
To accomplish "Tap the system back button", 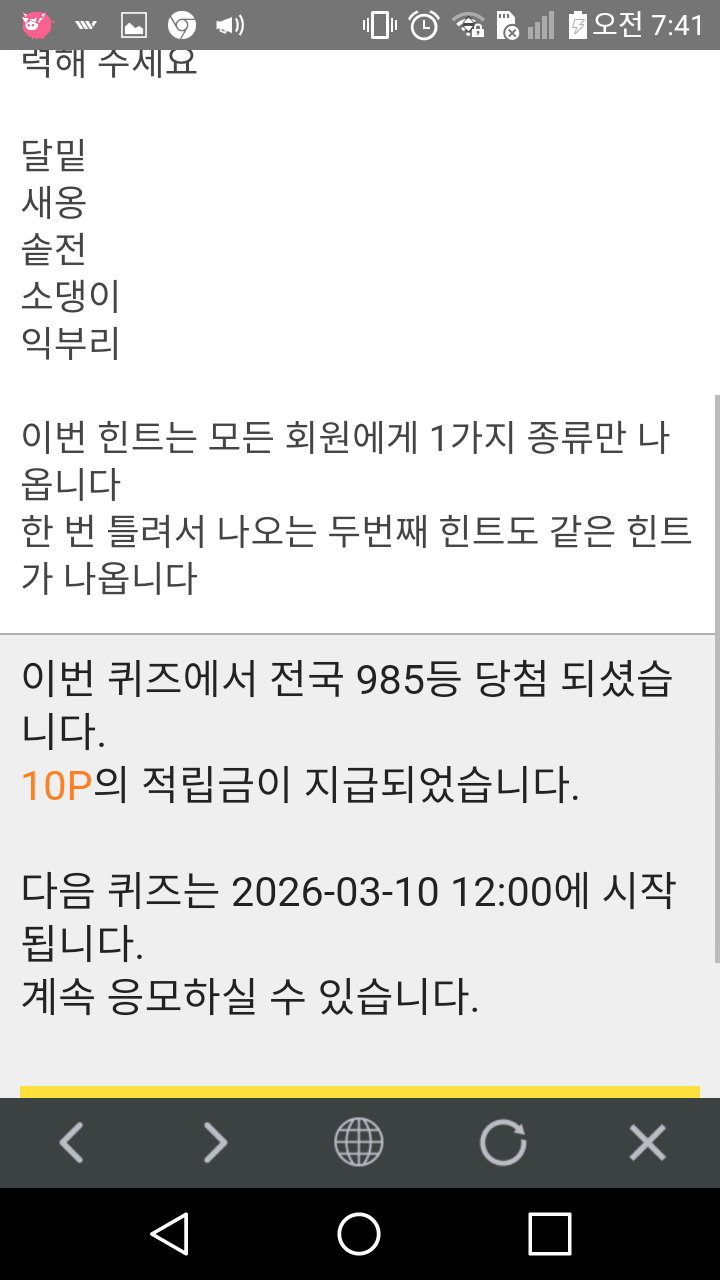I will point(170,1233).
